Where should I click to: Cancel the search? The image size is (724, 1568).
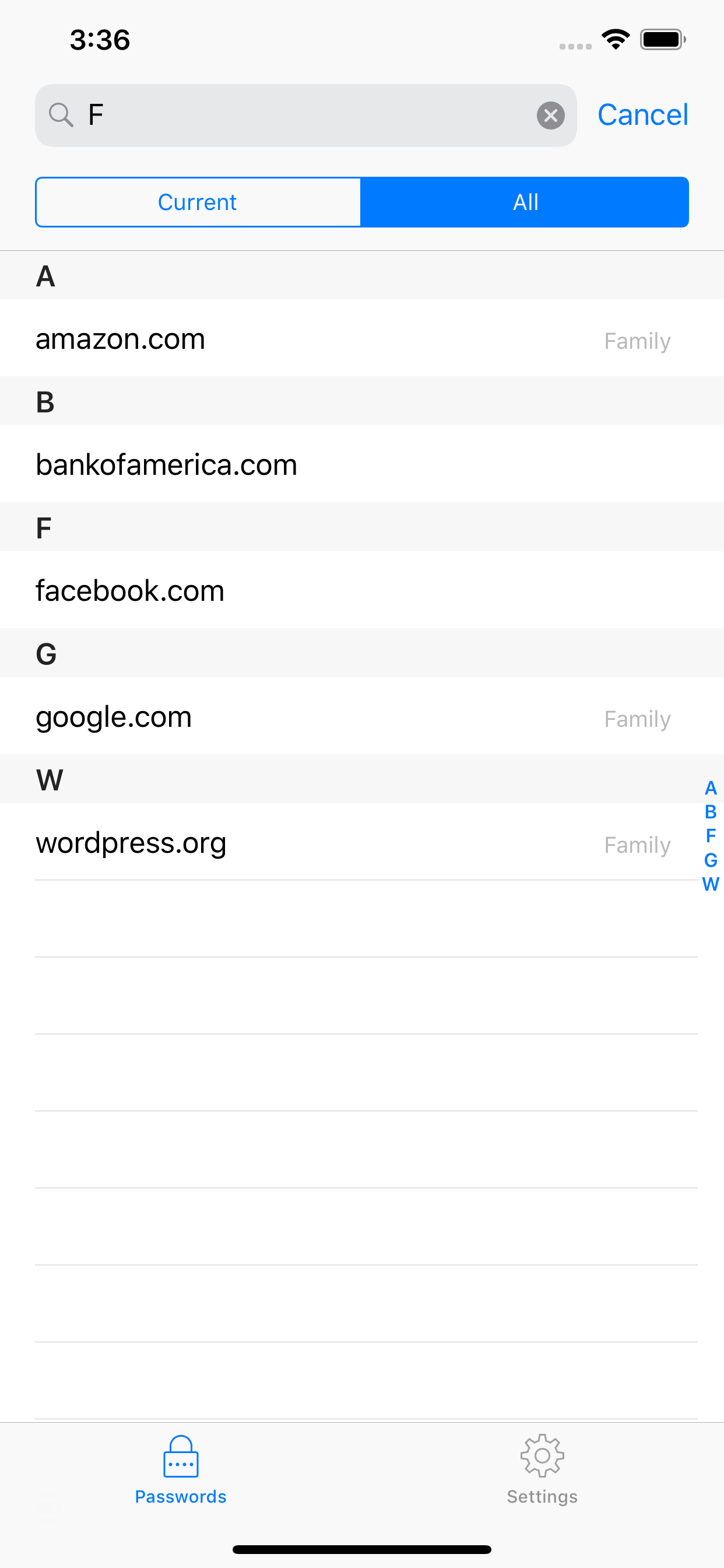[642, 115]
